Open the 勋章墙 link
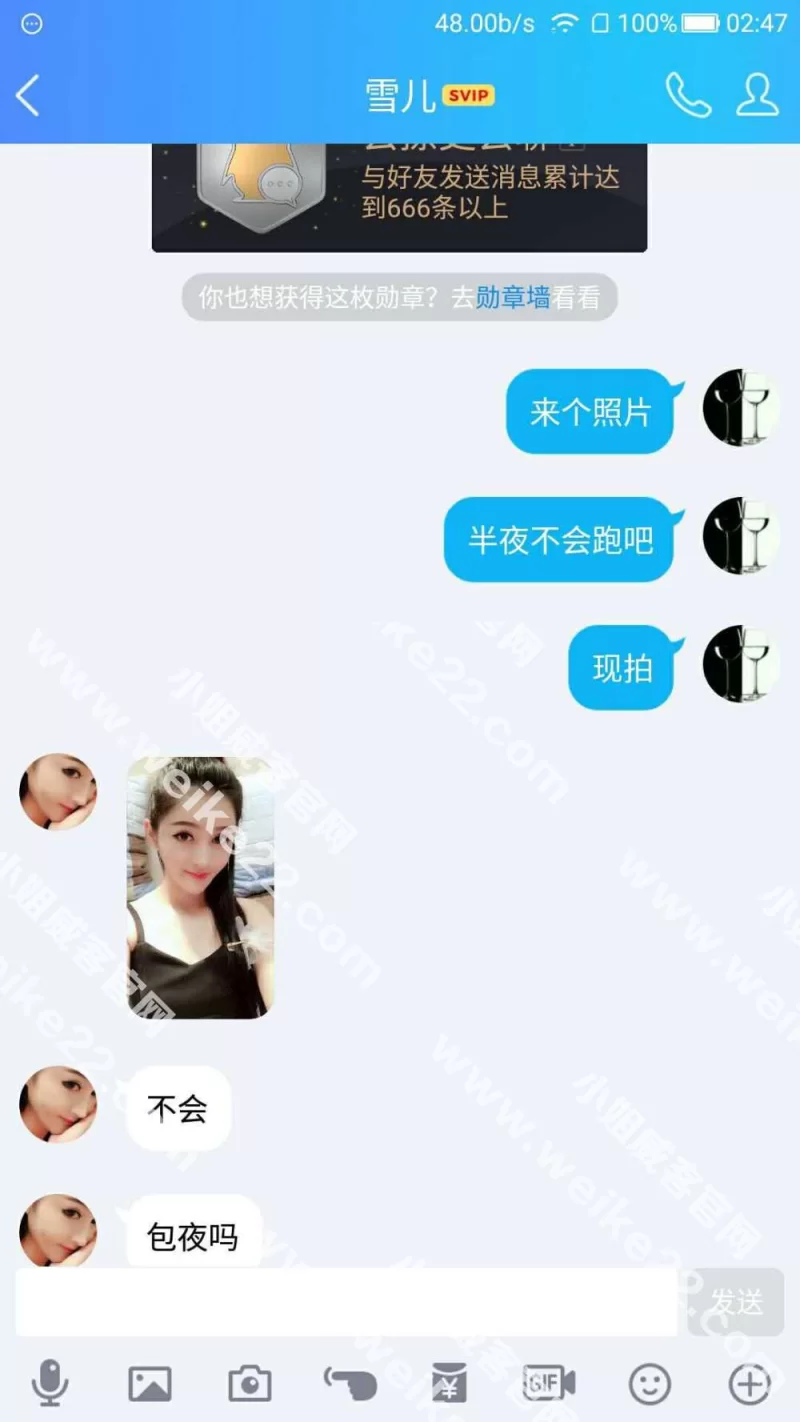Viewport: 800px width, 1422px height. [x=512, y=298]
